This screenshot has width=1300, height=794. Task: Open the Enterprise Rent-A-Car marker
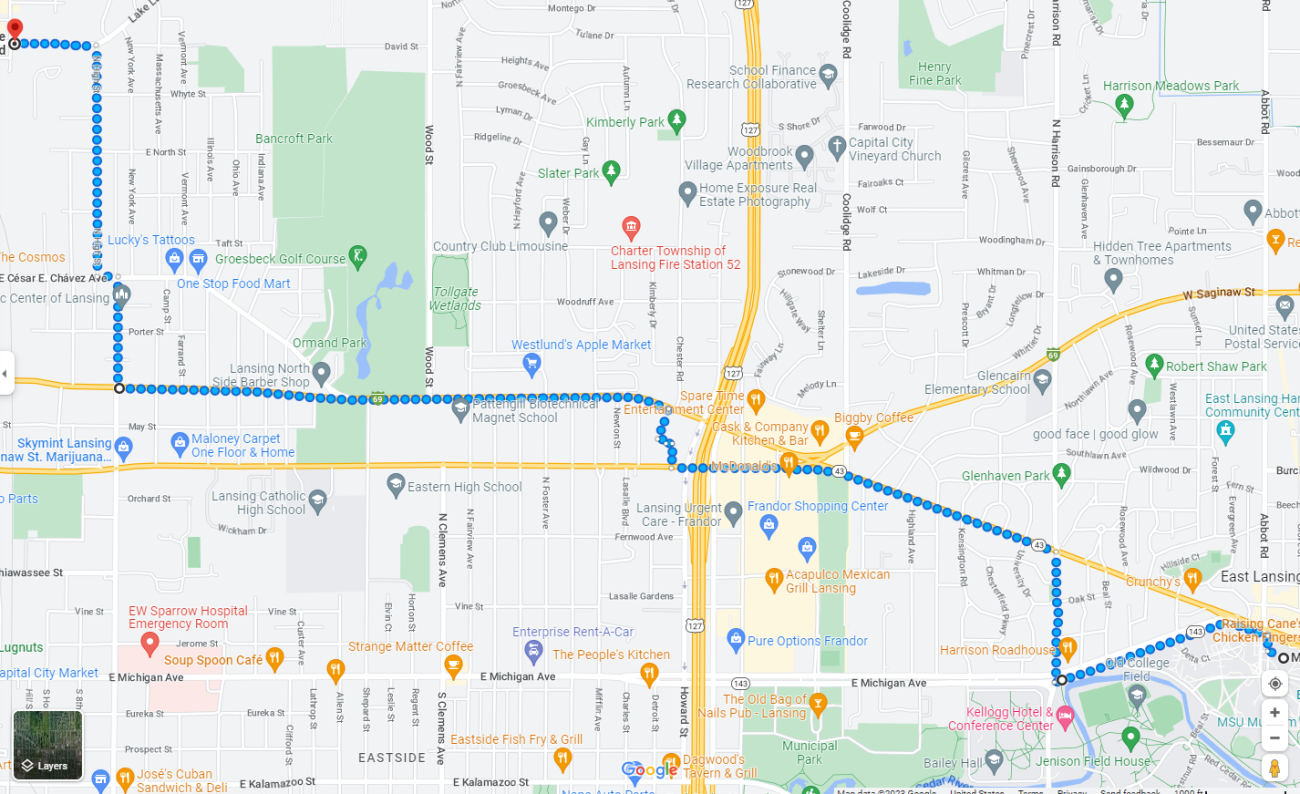pos(534,652)
